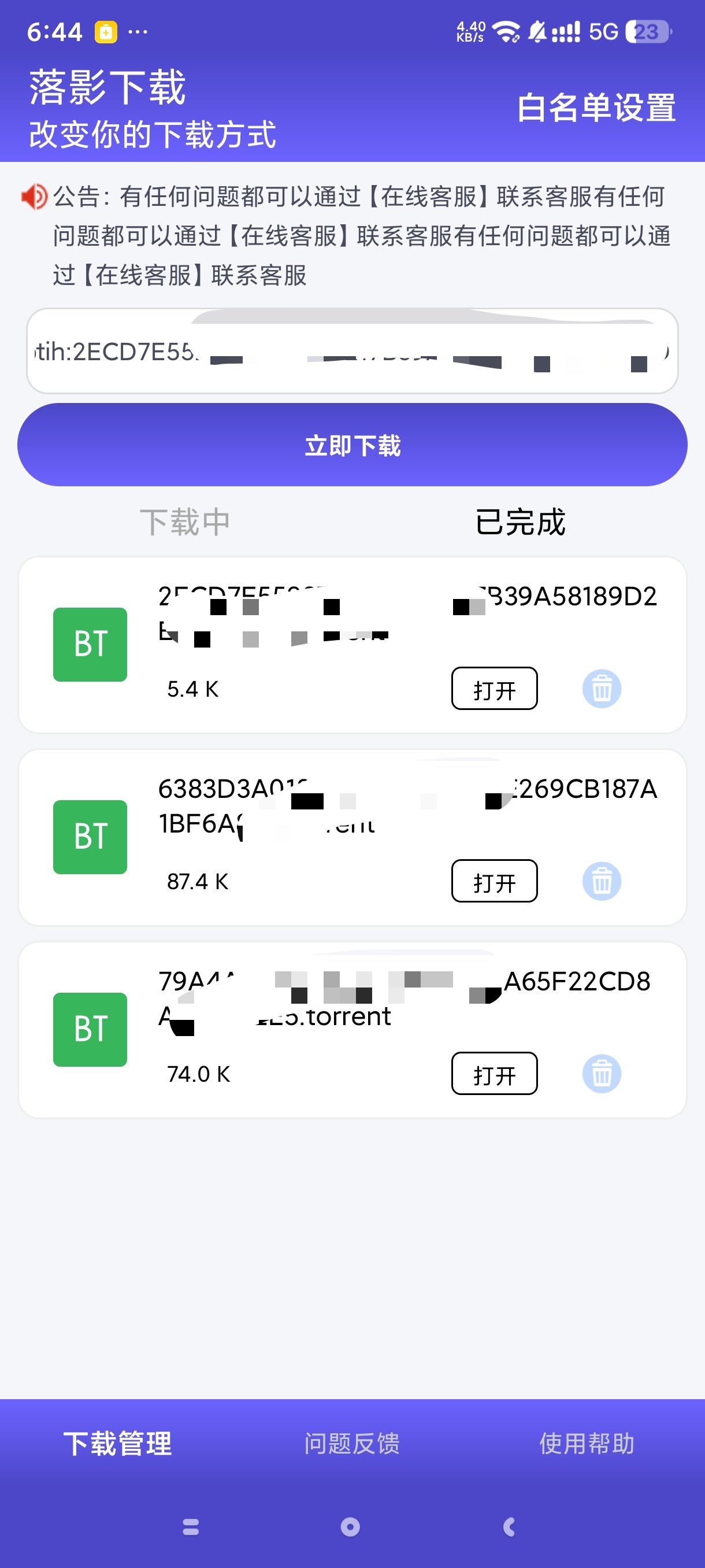Open 白名单设置 whitelist settings

[596, 108]
